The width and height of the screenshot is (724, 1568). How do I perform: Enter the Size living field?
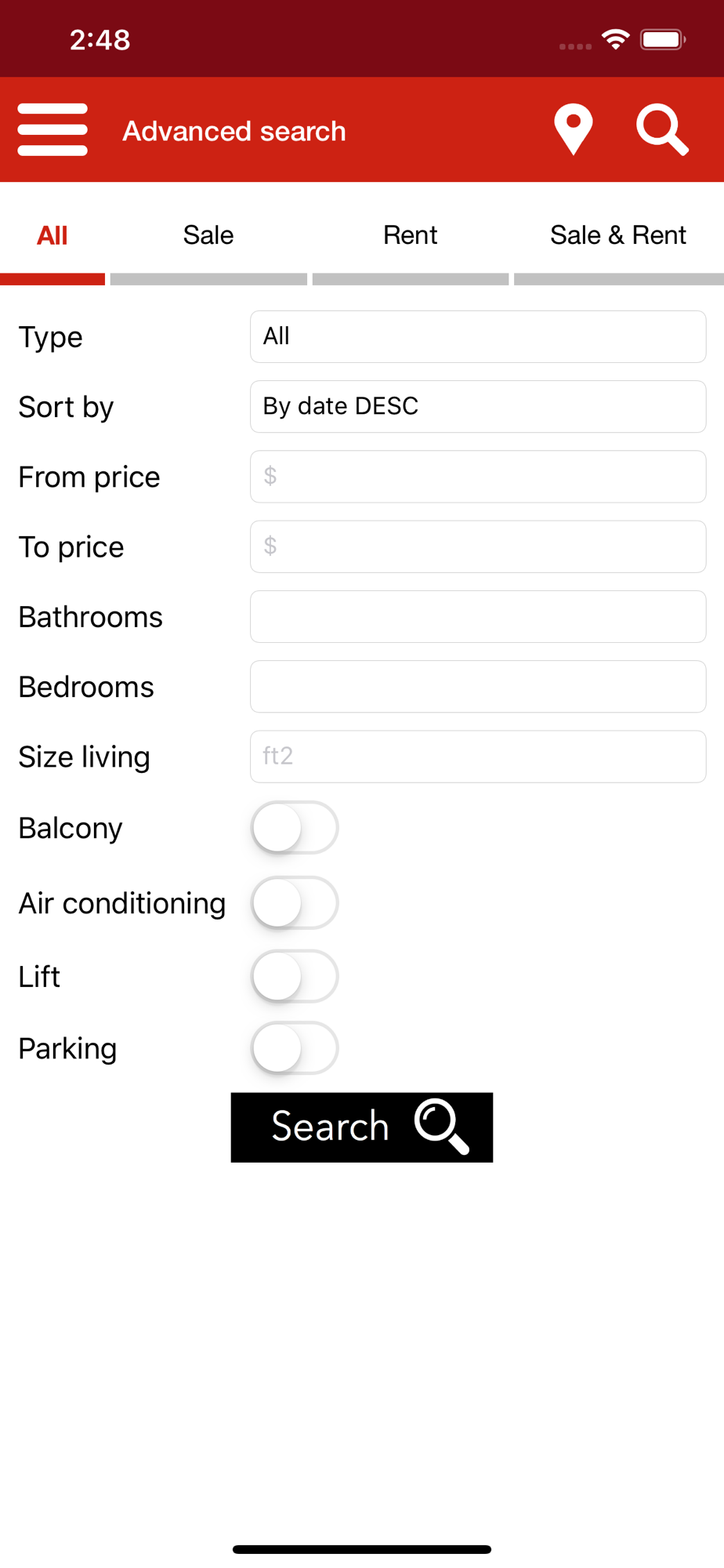pos(478,757)
